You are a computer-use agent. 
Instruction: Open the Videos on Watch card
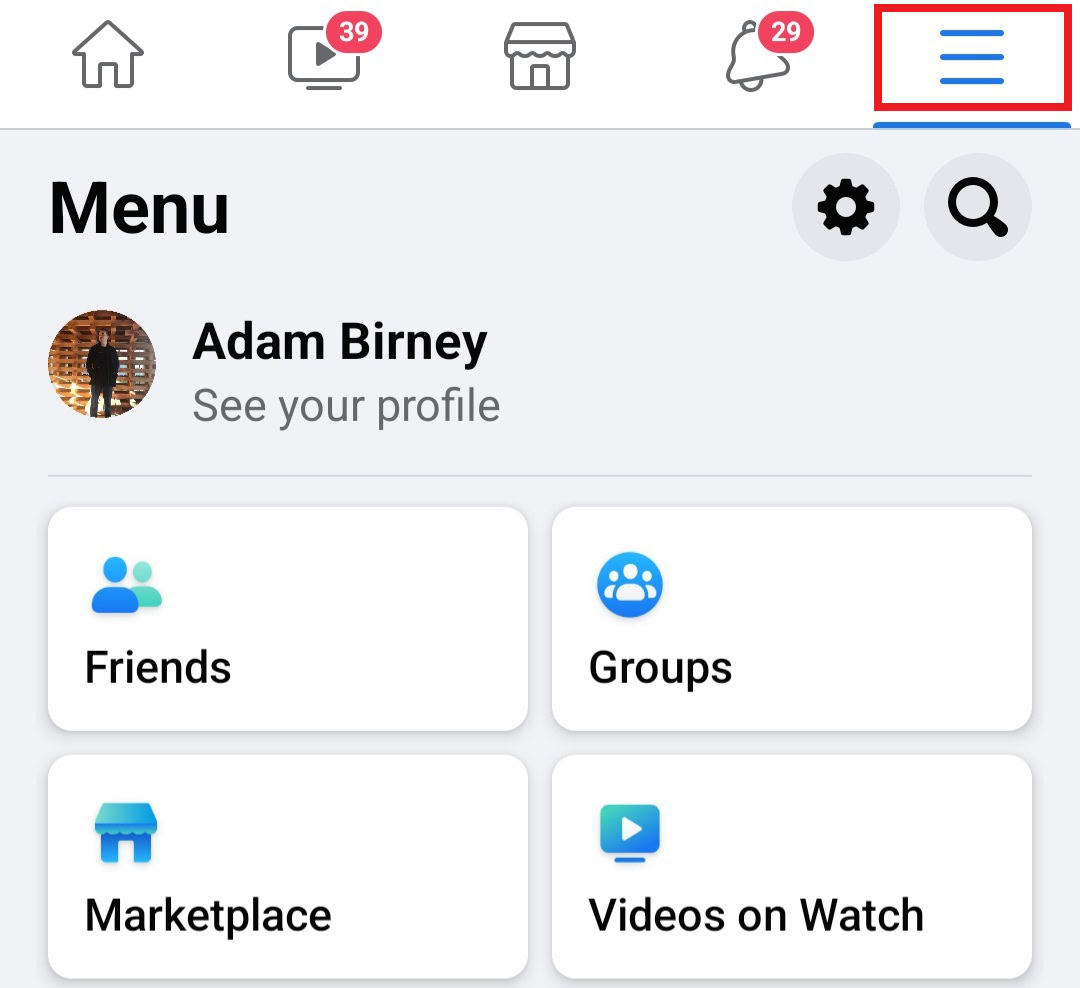792,866
